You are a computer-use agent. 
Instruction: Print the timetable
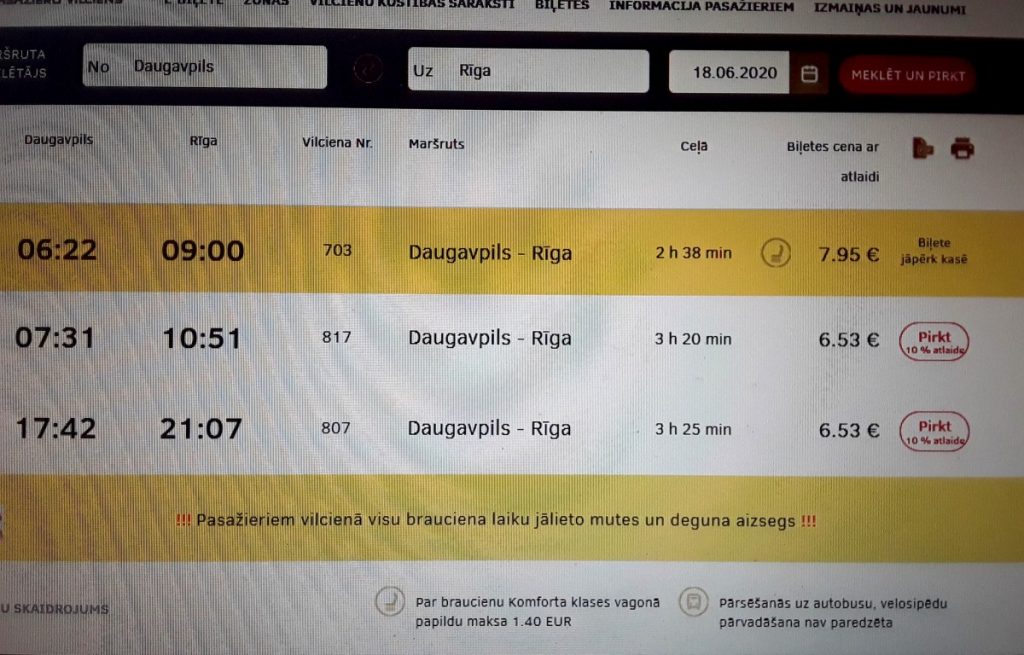point(962,148)
